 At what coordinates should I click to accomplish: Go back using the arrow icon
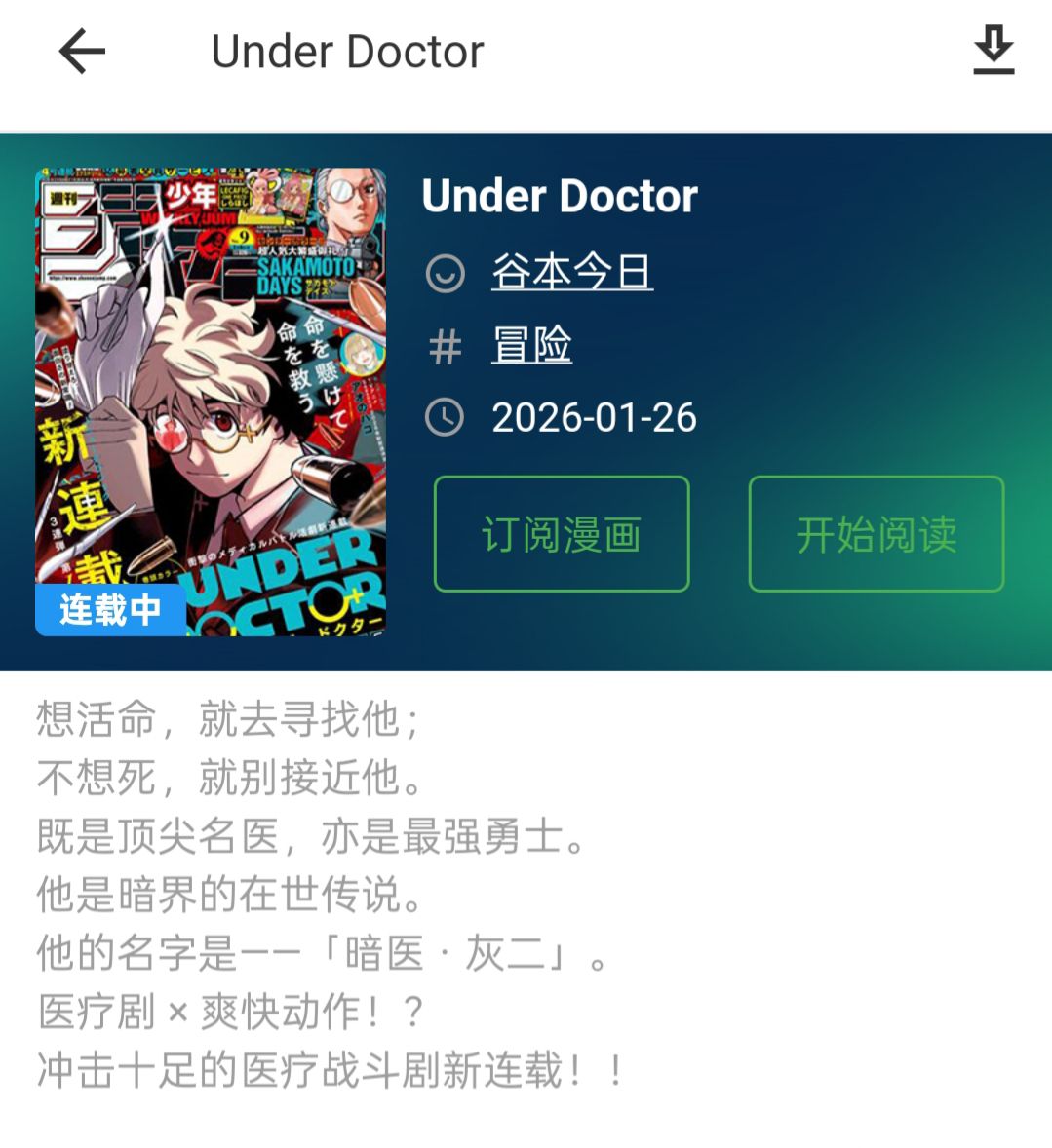(x=82, y=52)
